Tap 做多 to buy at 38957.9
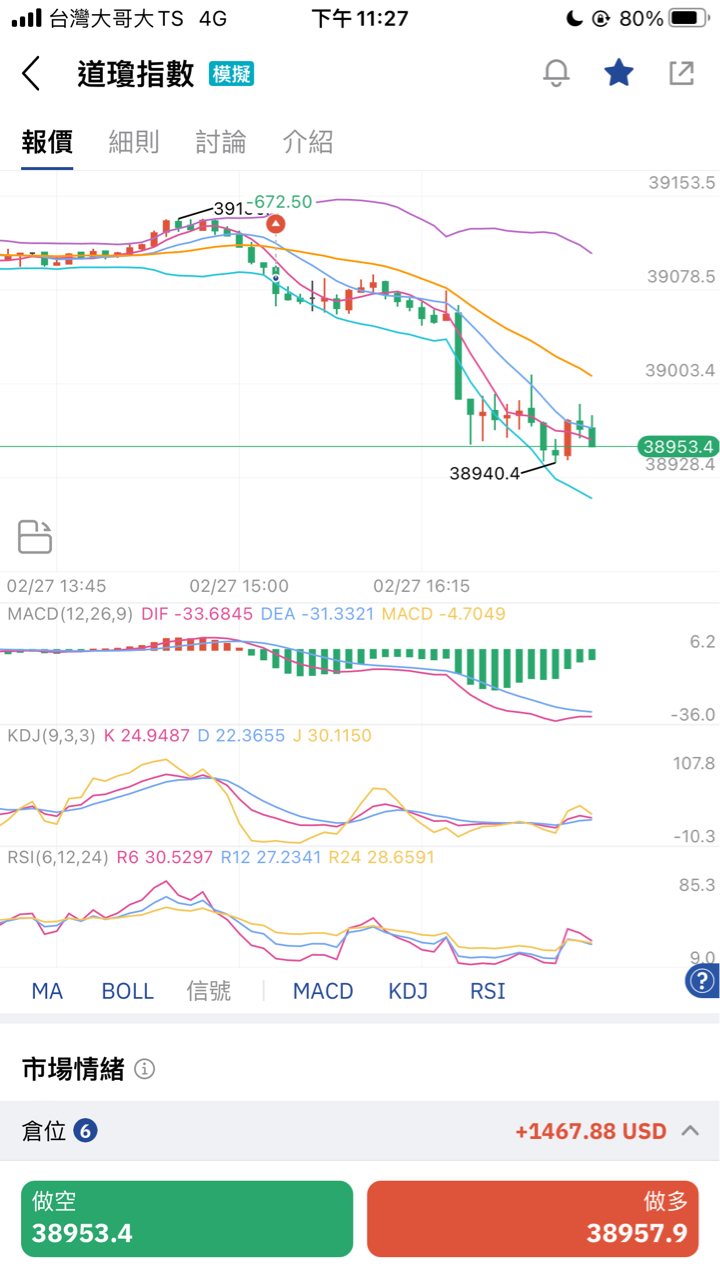This screenshot has height=1280, width=720. pyautogui.click(x=533, y=1218)
